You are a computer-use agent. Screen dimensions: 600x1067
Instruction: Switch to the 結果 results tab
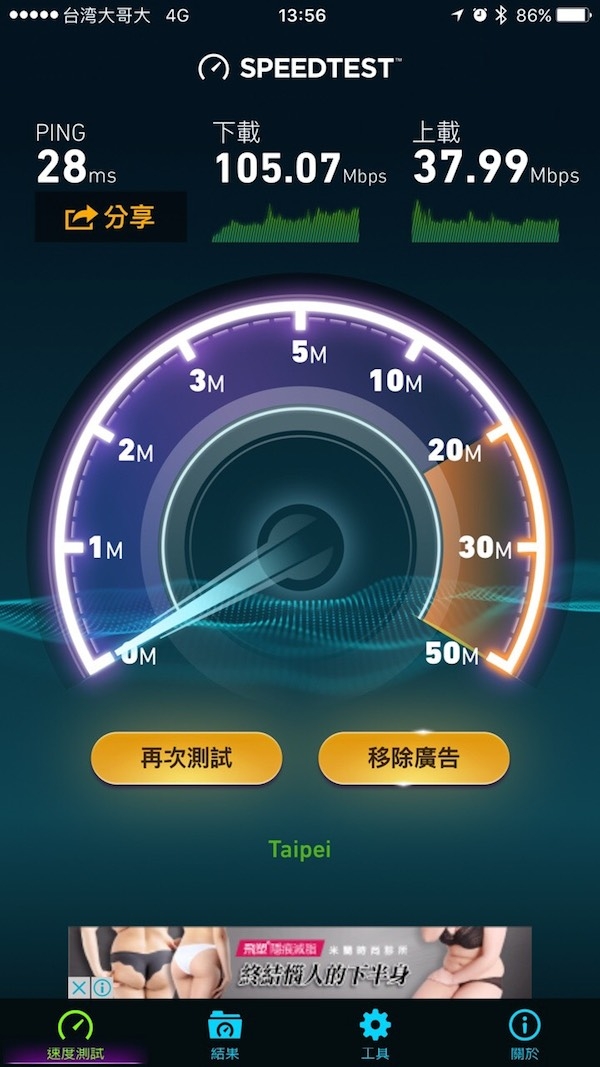pyautogui.click(x=225, y=1034)
